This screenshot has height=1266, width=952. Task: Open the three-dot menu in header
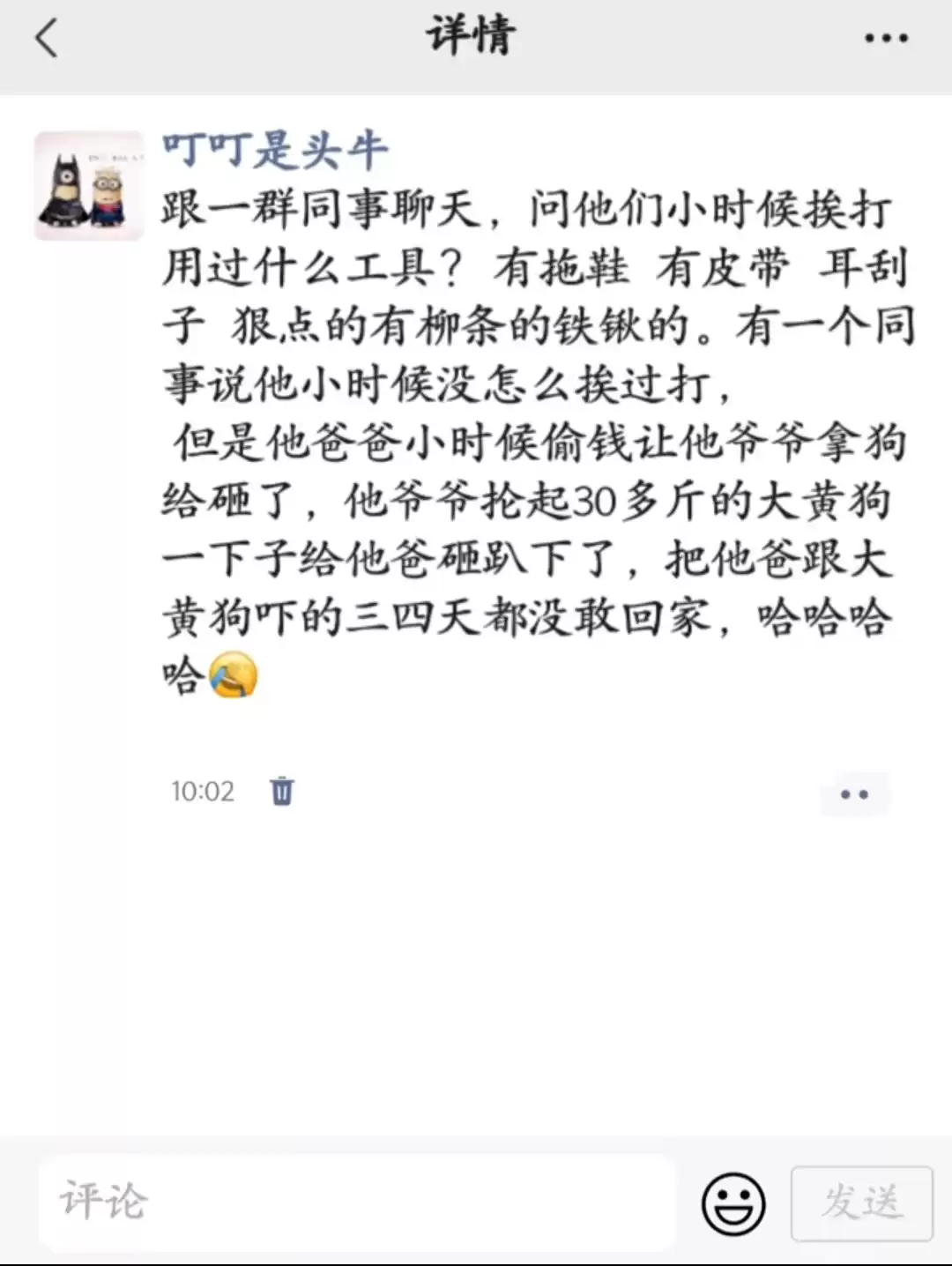[886, 38]
